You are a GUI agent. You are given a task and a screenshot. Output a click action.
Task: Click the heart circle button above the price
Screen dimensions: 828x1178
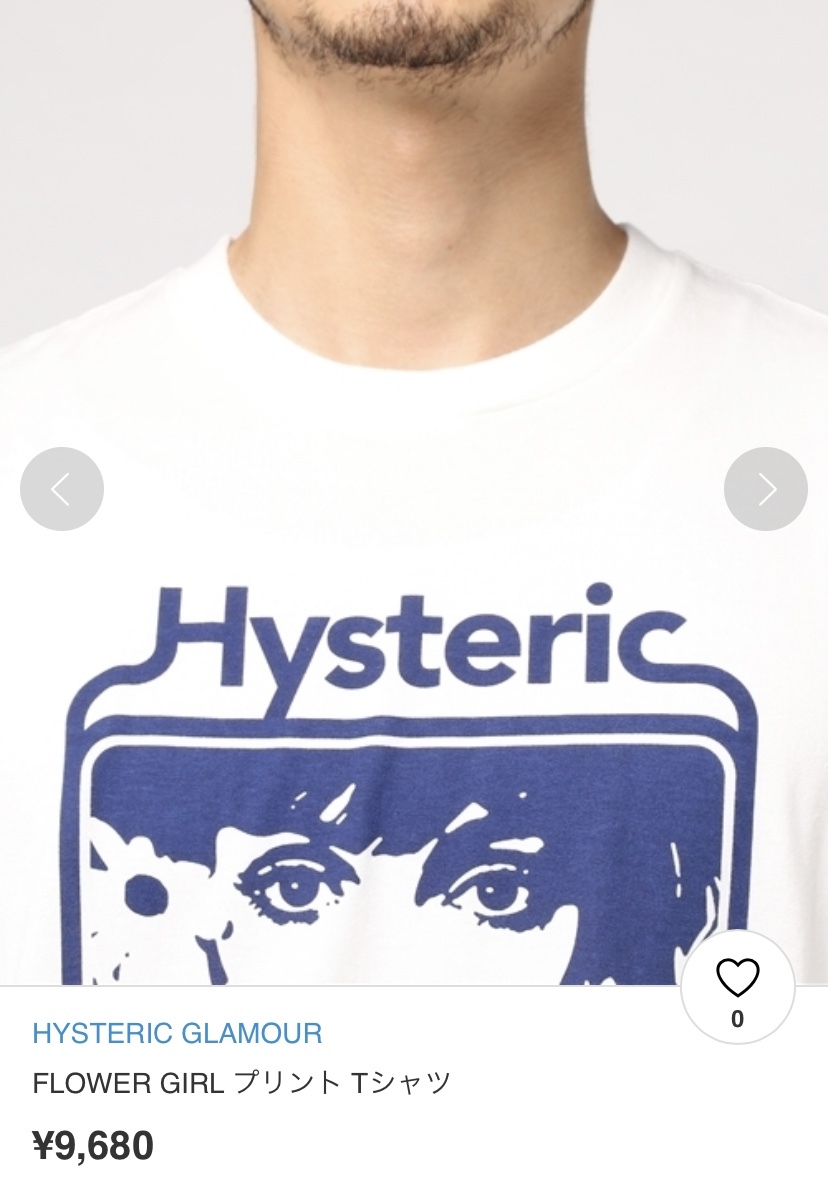737,987
